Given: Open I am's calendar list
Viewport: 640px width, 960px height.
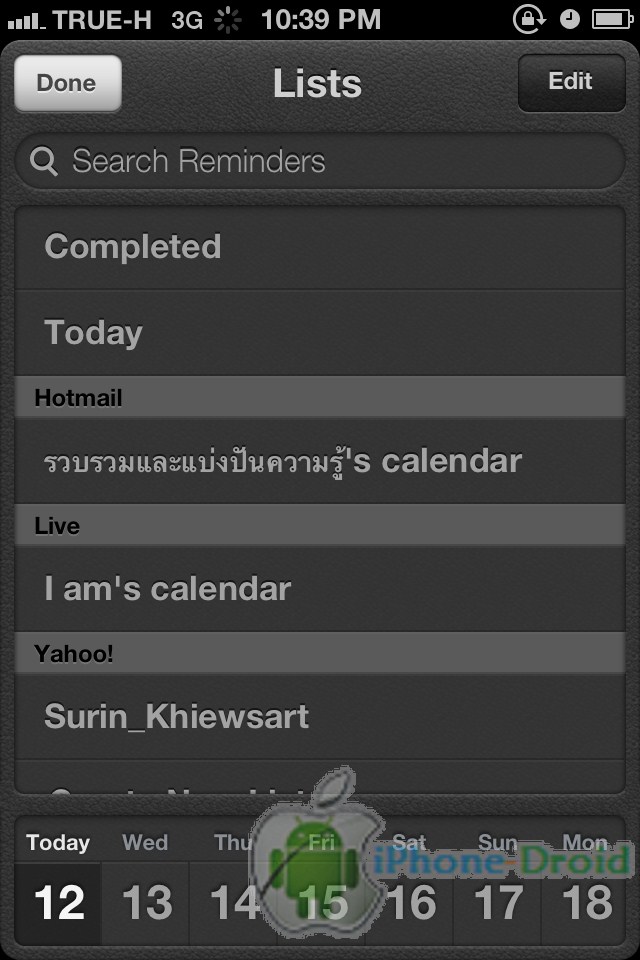Looking at the screenshot, I should pos(320,589).
